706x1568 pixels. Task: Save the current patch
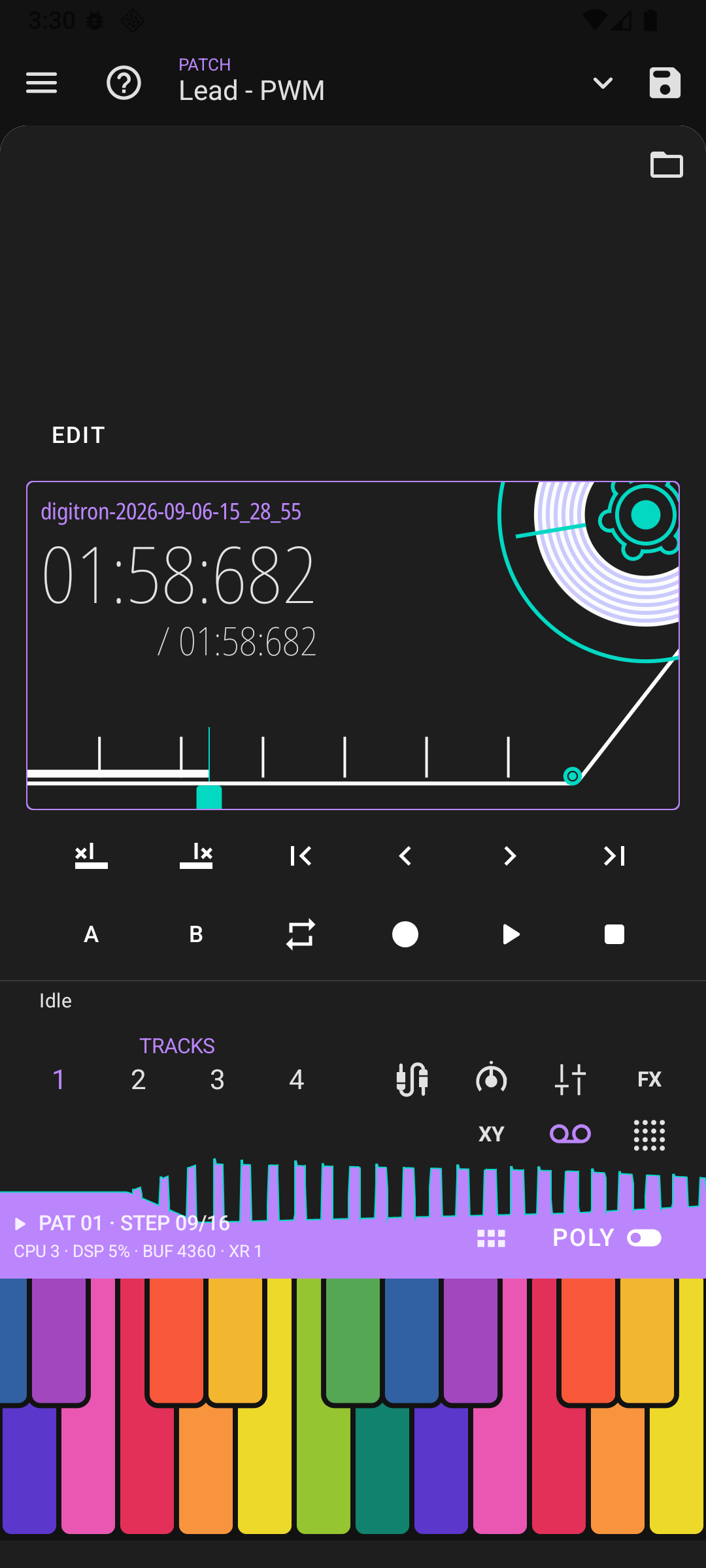click(x=665, y=83)
